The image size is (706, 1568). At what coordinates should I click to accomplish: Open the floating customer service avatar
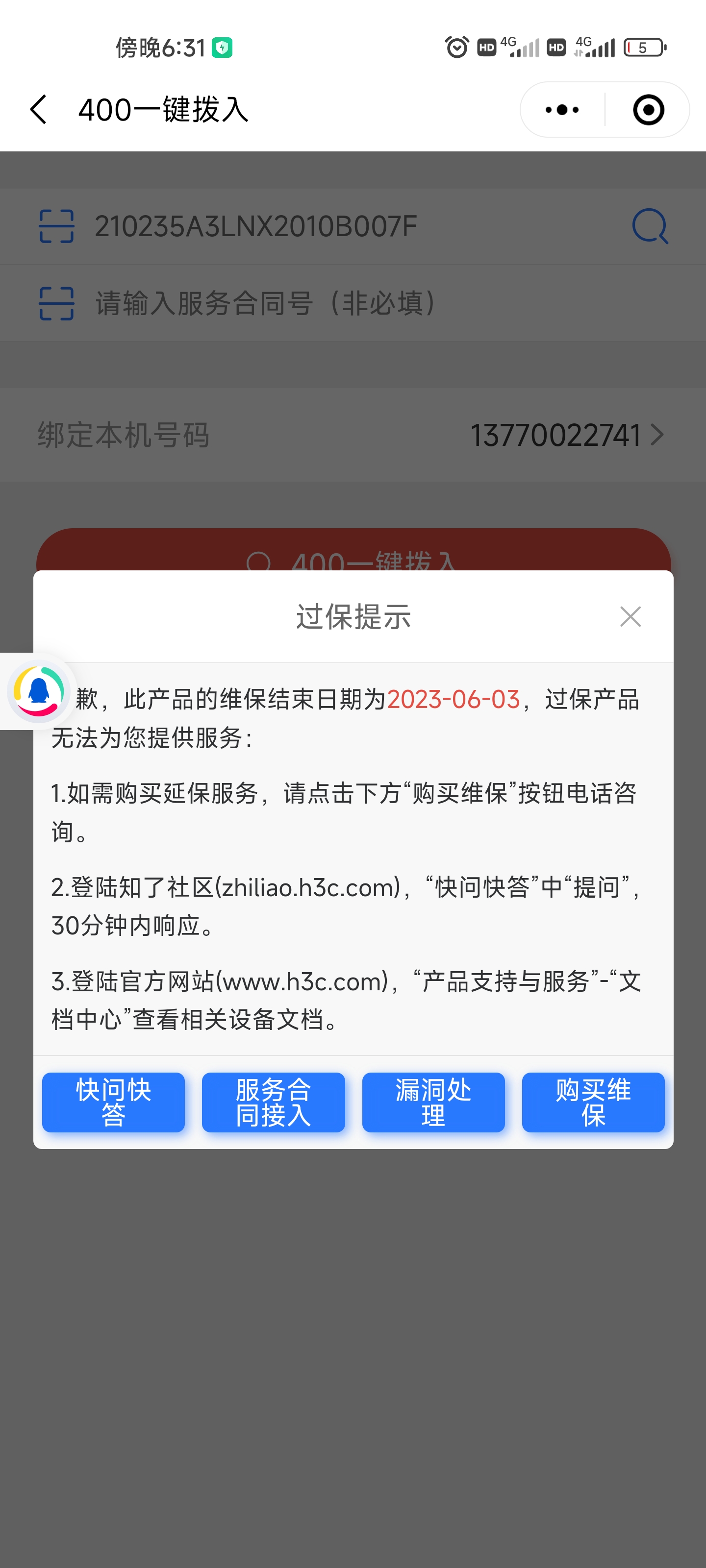point(38,691)
